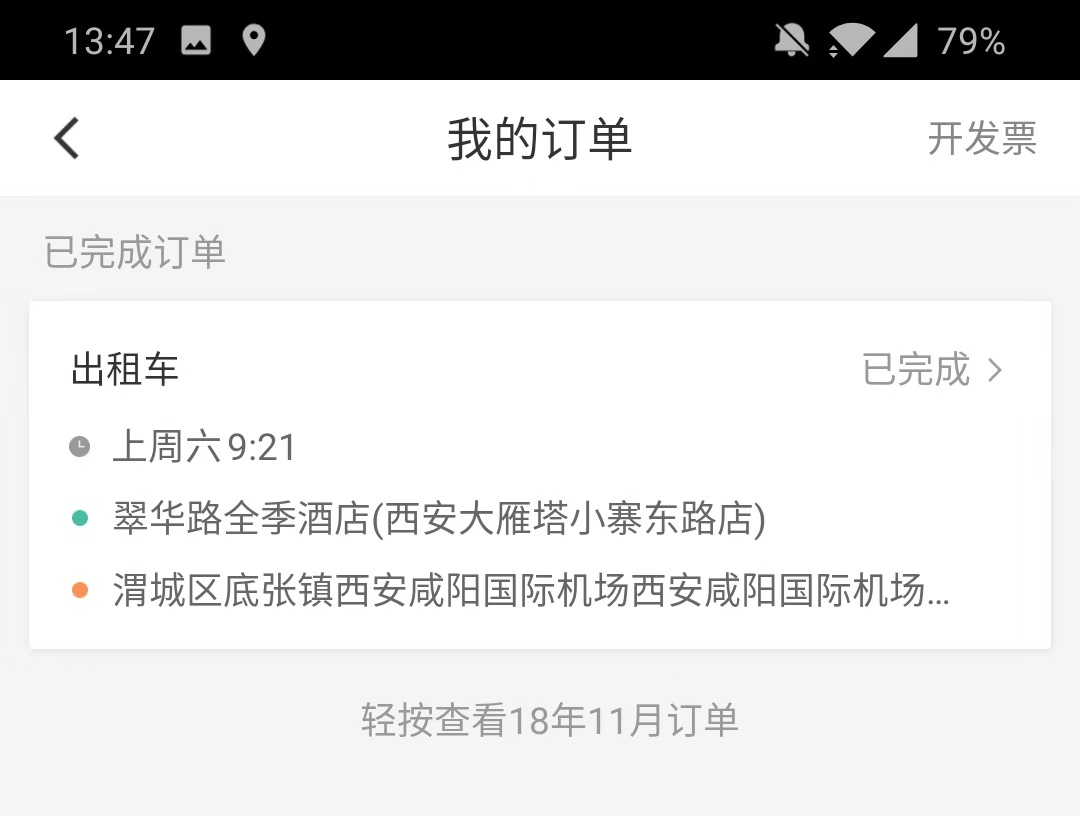Tap 轻按查看18年11月订单 to view November 2018 orders
Viewport: 1080px width, 816px height.
click(549, 720)
